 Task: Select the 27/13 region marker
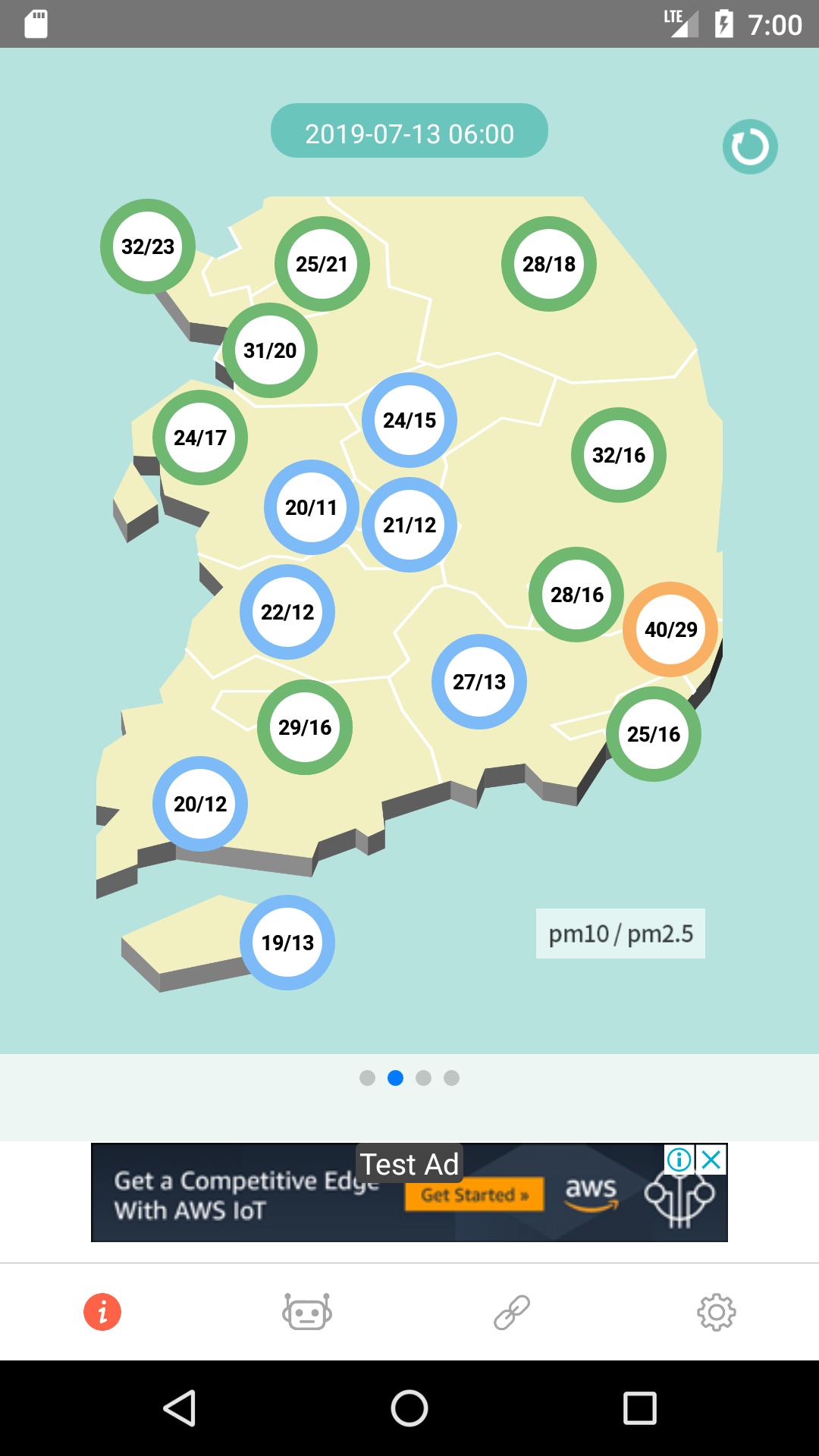point(479,682)
